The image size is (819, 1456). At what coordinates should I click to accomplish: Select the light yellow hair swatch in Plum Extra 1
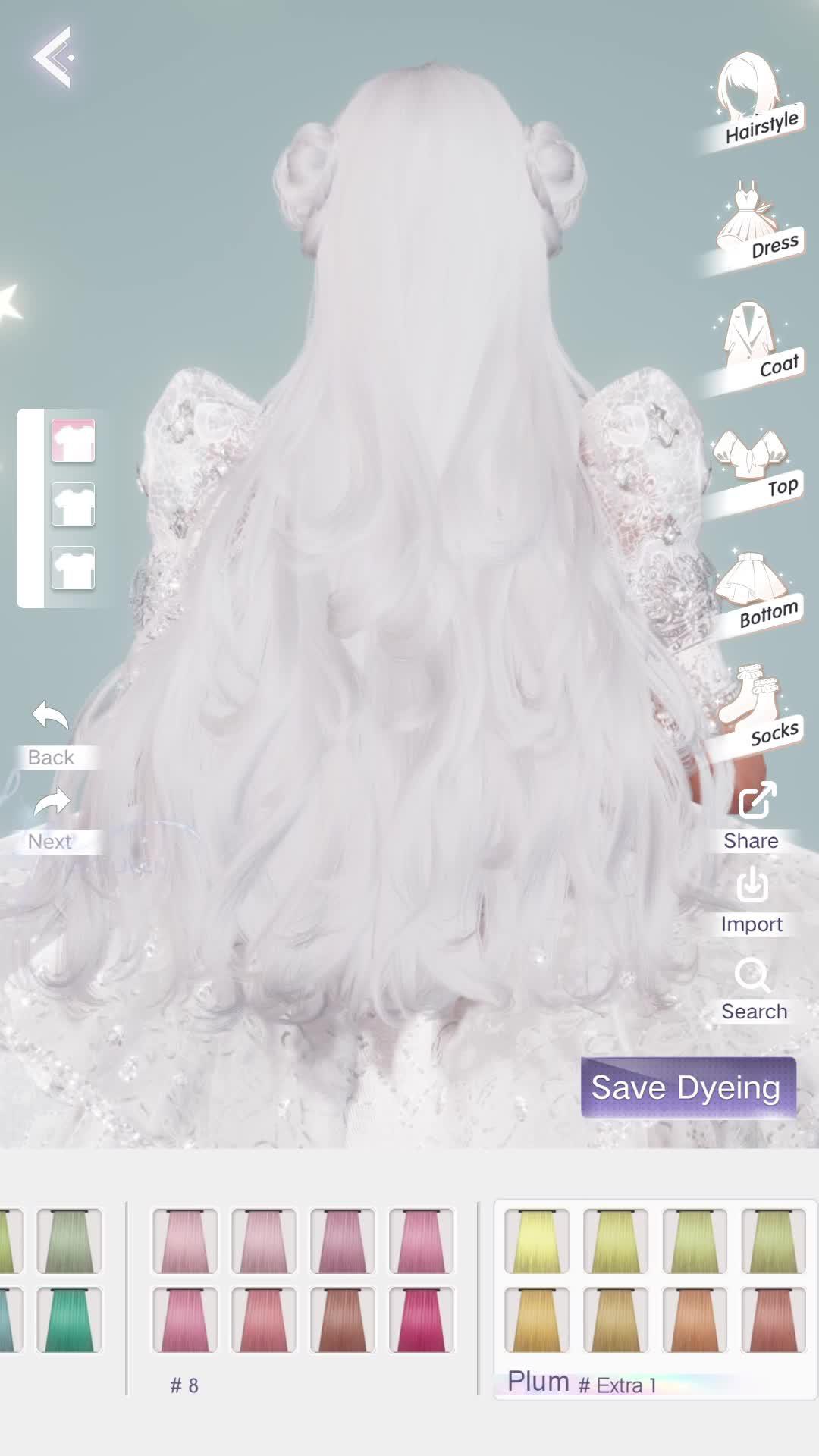[537, 1241]
